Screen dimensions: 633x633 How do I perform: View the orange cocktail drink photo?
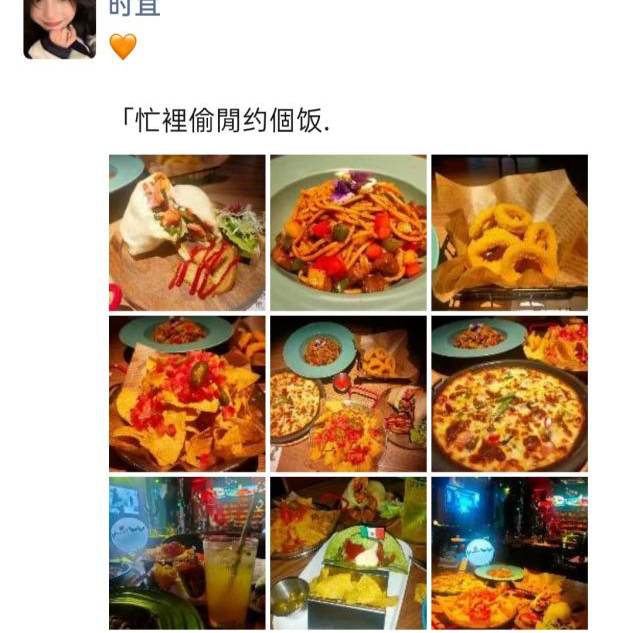point(187,553)
